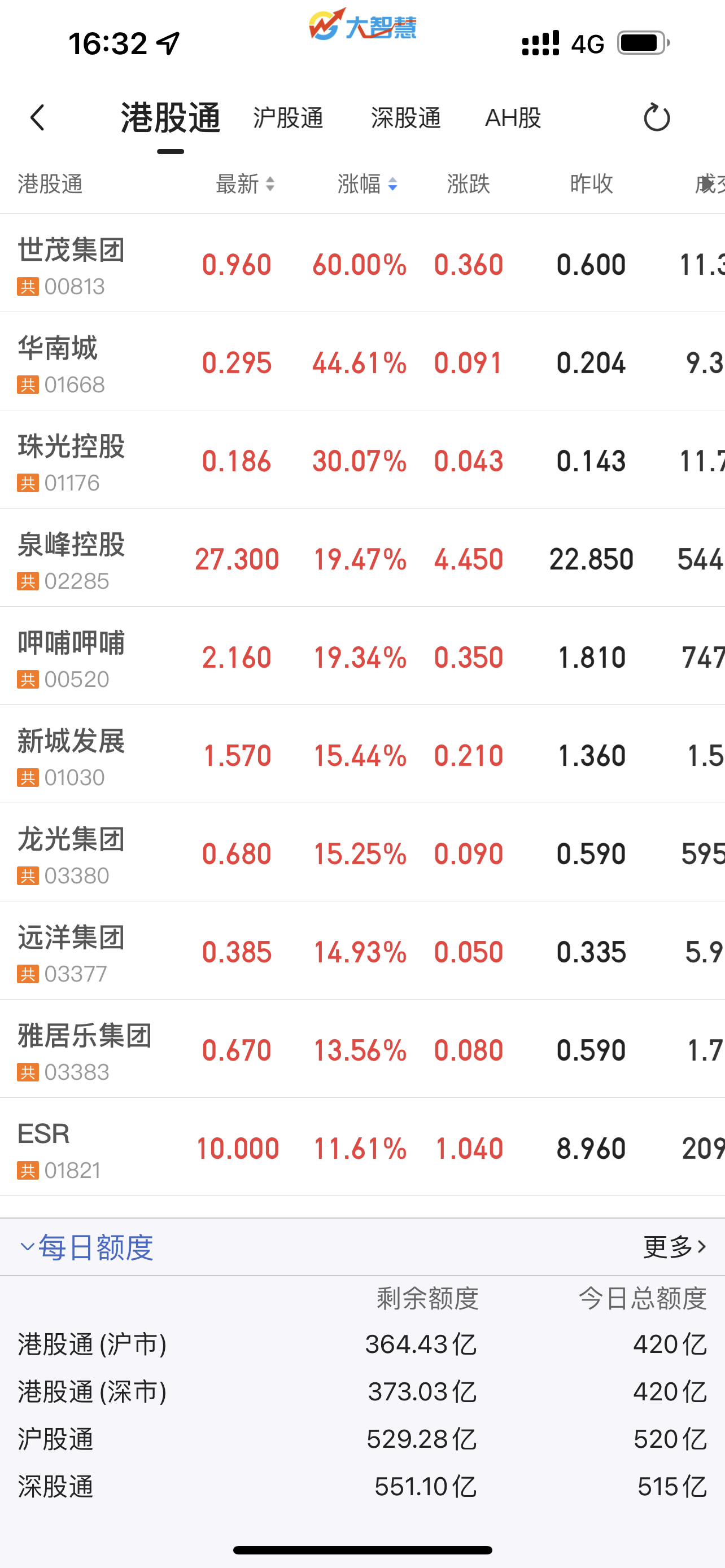Switch to the AH股 tab
The height and width of the screenshot is (1568, 725).
coord(513,117)
